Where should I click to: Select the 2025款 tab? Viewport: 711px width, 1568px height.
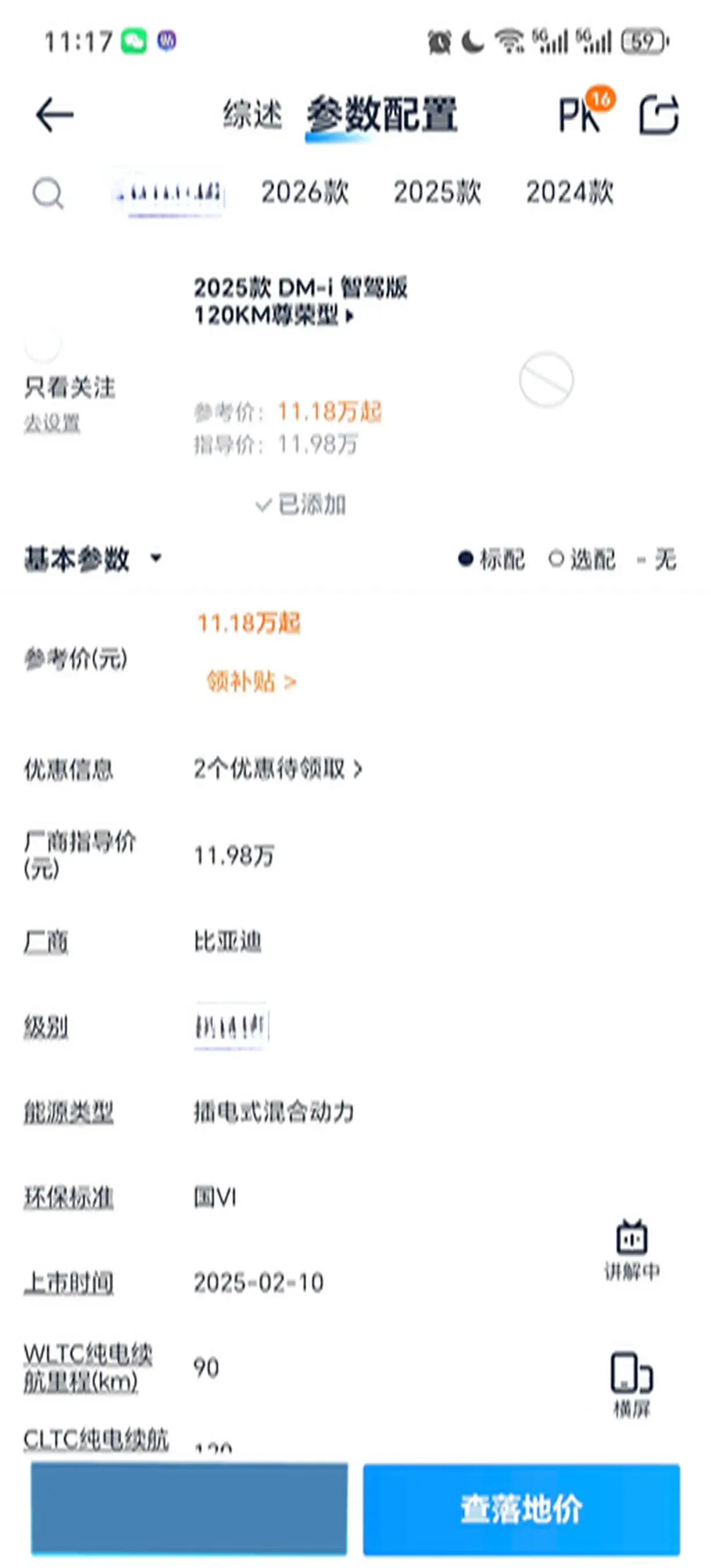coord(437,192)
